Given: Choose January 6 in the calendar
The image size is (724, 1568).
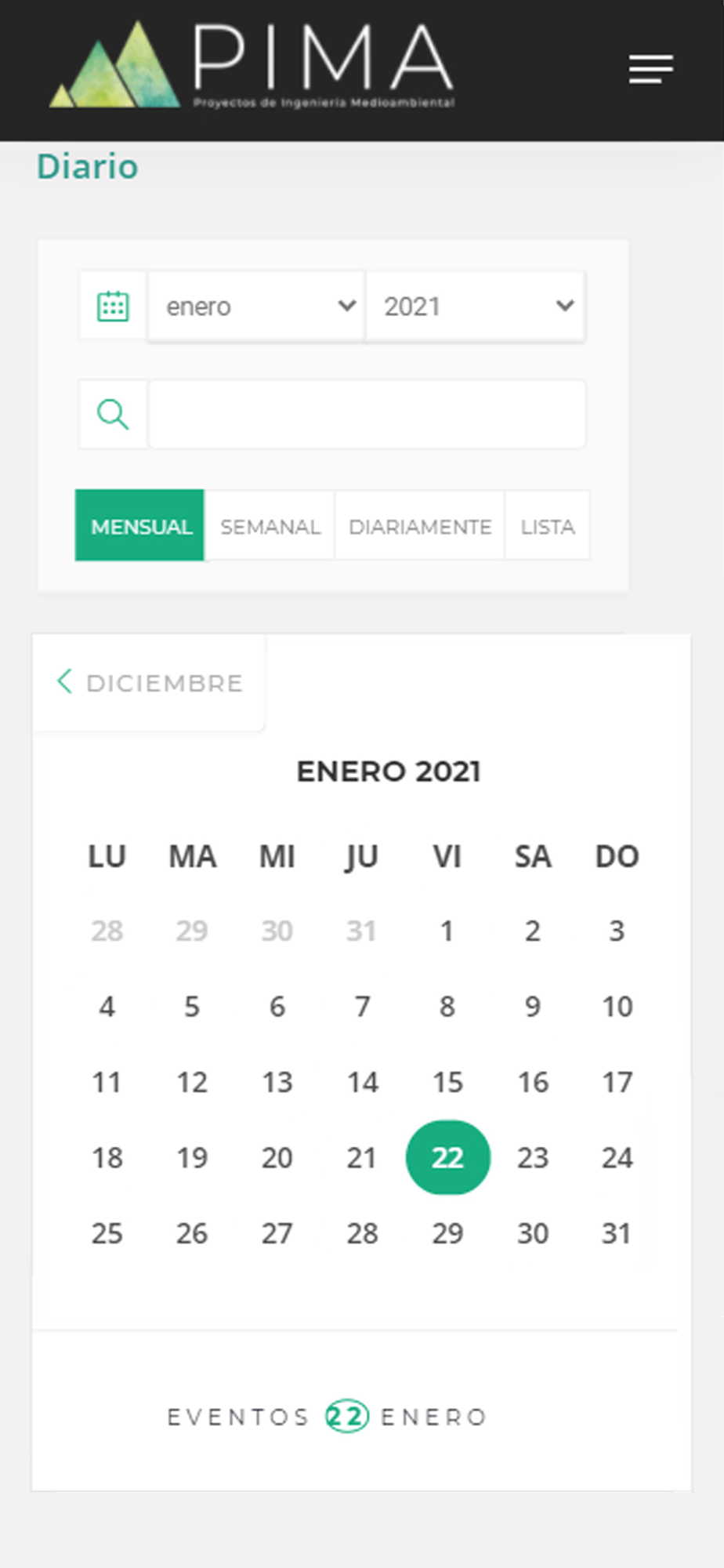Looking at the screenshot, I should (x=277, y=1006).
